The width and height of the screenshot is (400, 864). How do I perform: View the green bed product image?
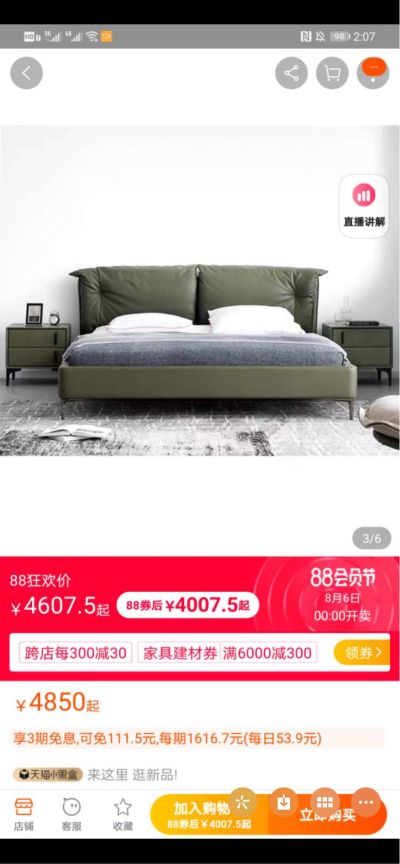coord(199,290)
